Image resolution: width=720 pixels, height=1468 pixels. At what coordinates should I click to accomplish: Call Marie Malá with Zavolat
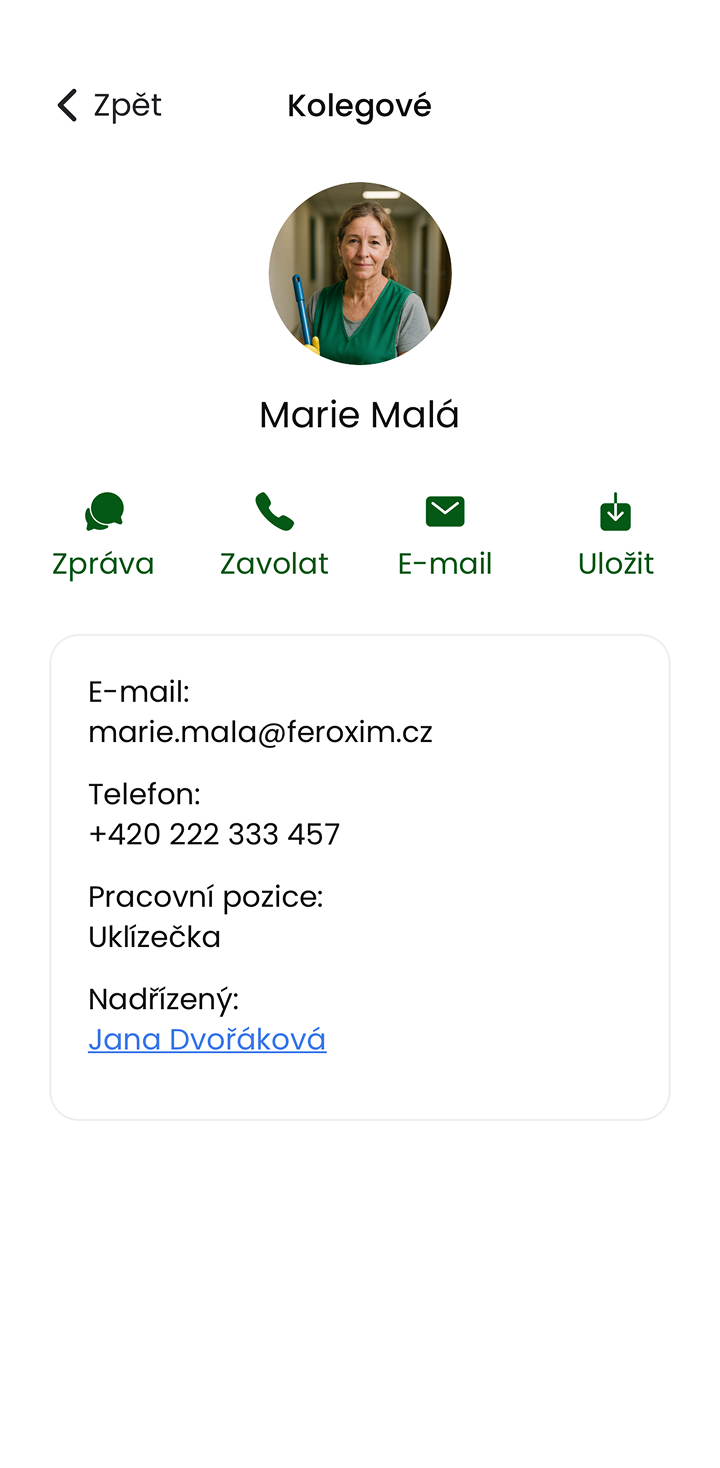pos(274,535)
